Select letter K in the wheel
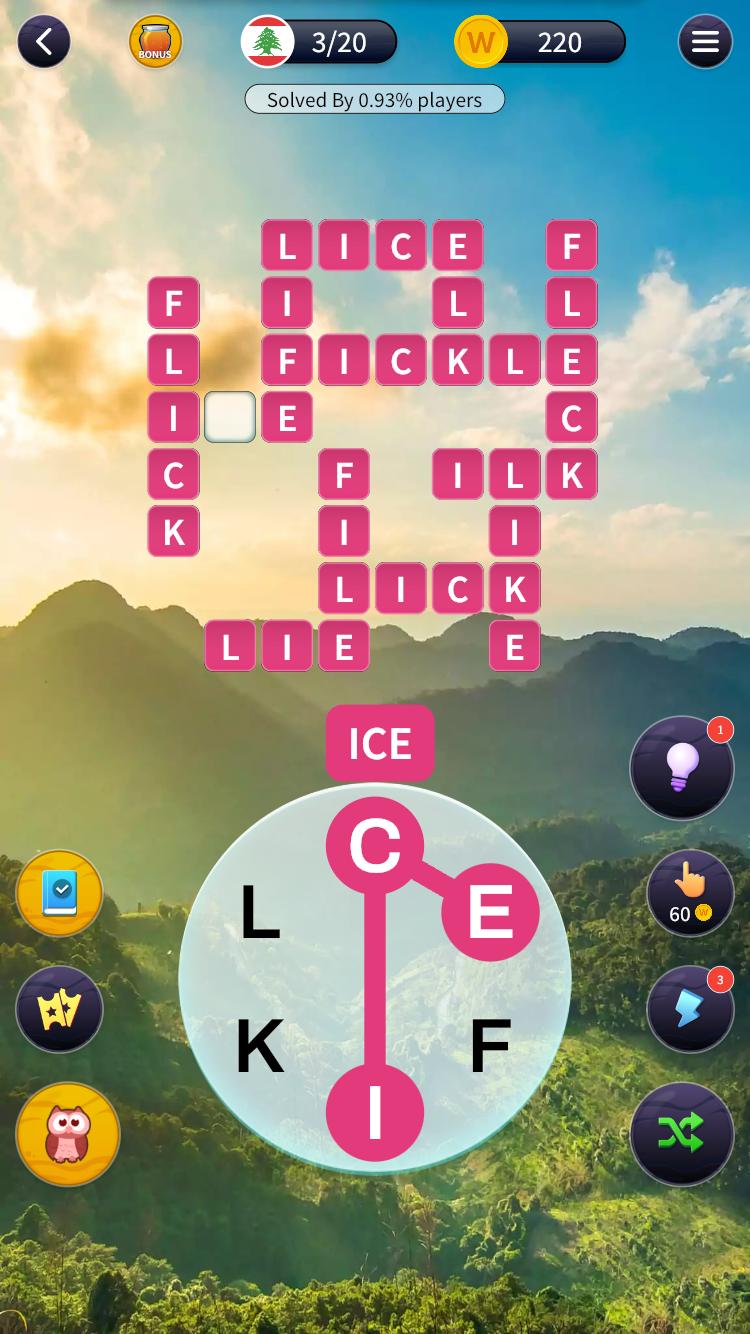 click(x=260, y=1047)
